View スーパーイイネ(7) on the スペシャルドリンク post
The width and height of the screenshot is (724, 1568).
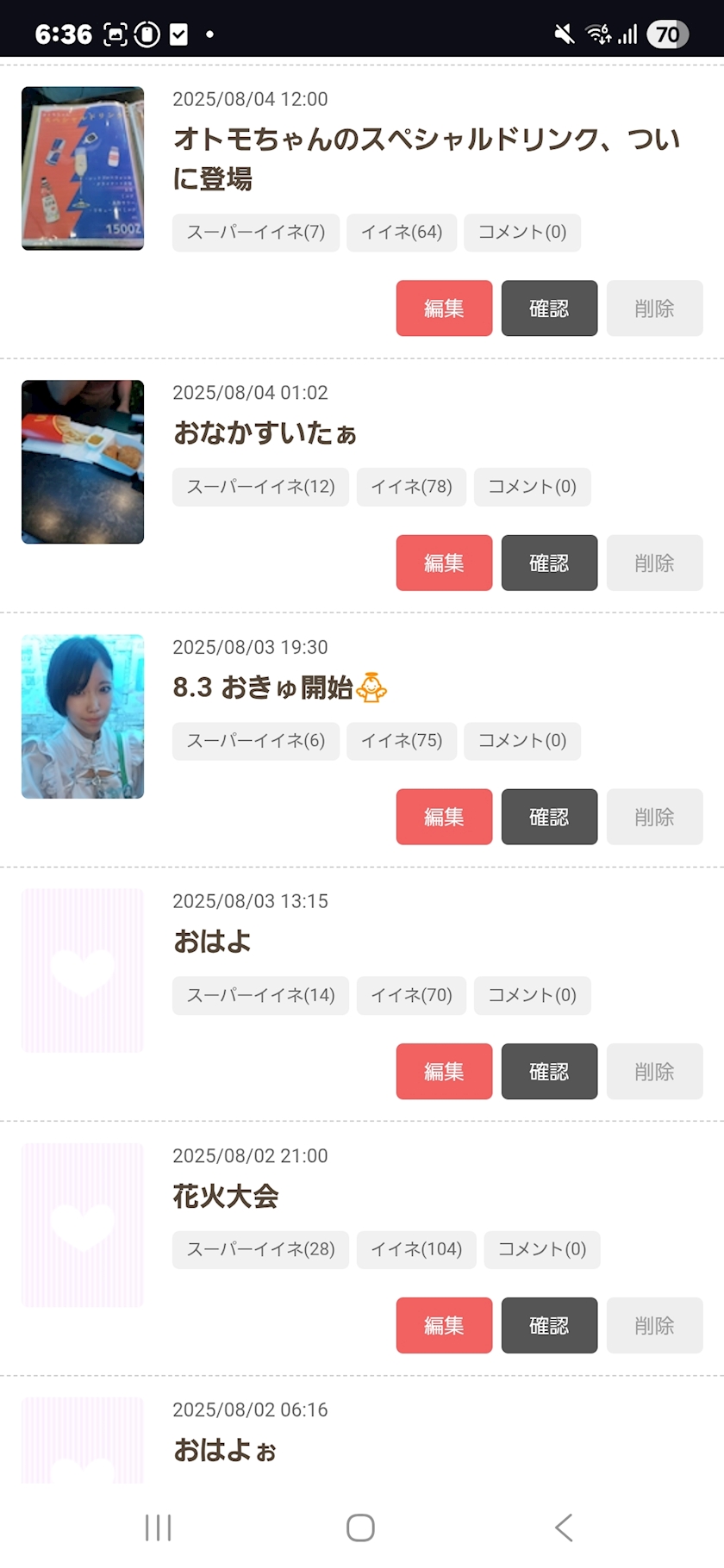coord(256,233)
